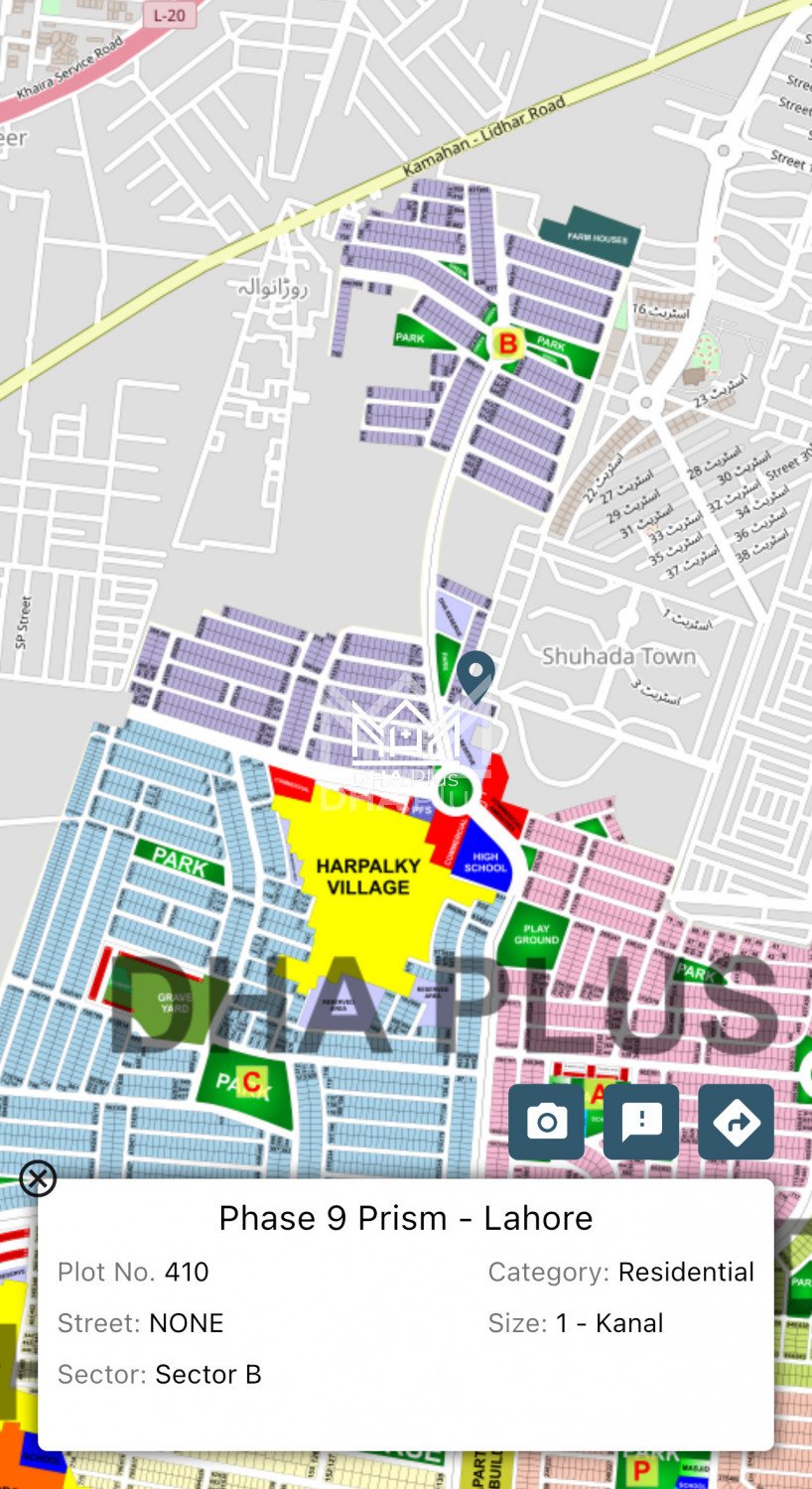Tap the camera screenshot button
The width and height of the screenshot is (812, 1489).
click(546, 1122)
